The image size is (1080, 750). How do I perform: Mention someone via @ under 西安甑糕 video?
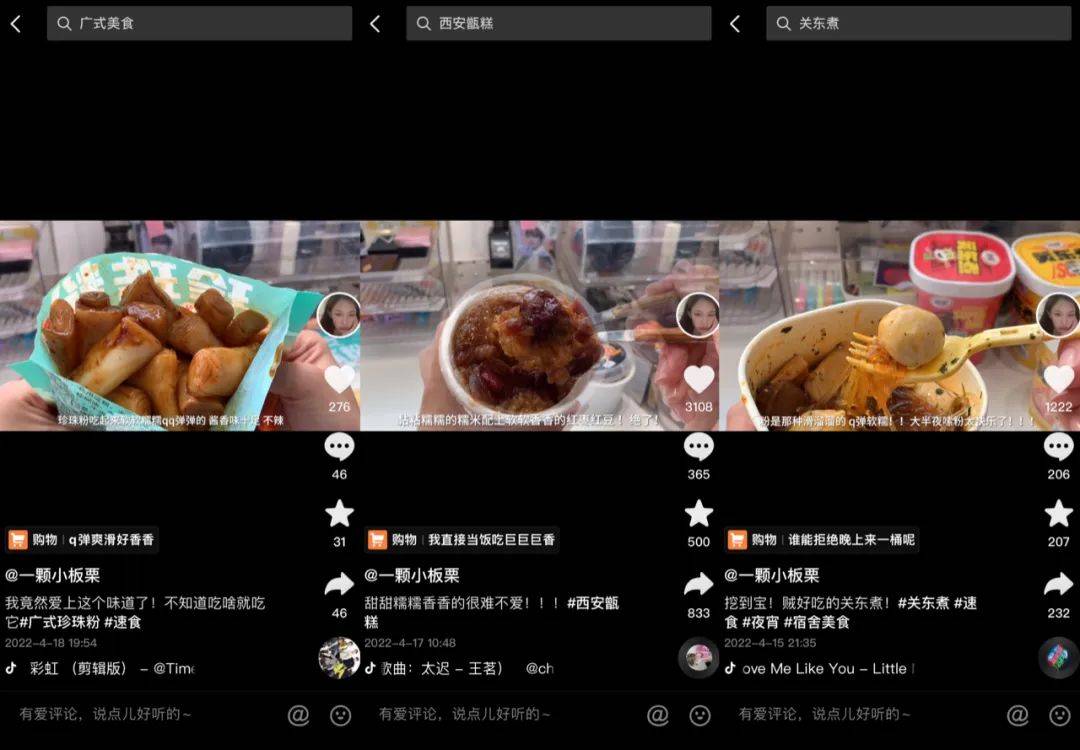click(657, 715)
